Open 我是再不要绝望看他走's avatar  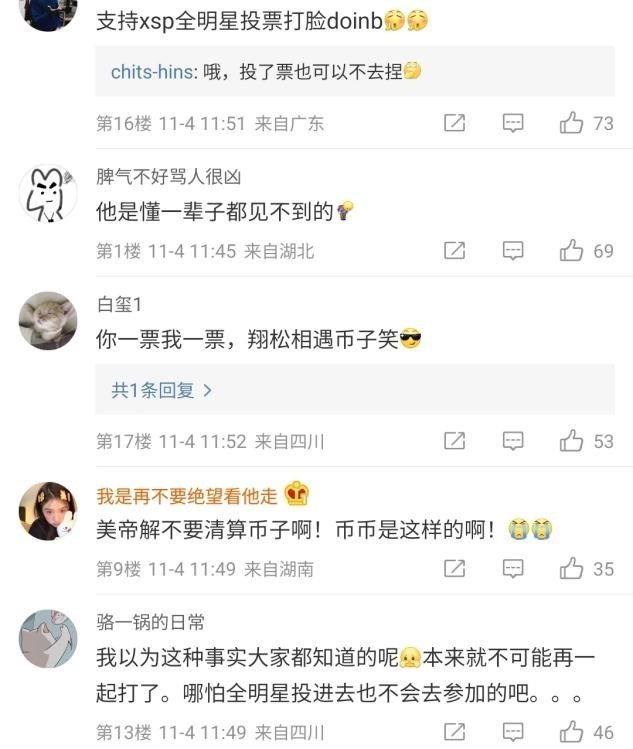point(48,512)
